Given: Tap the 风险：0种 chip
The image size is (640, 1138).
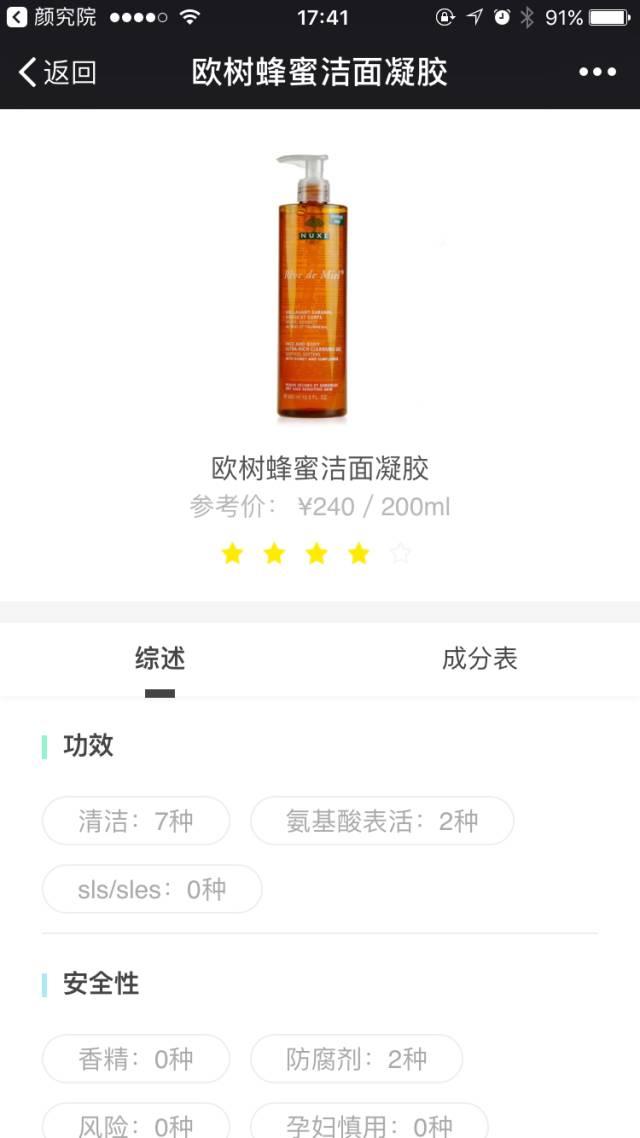Looking at the screenshot, I should [136, 1125].
